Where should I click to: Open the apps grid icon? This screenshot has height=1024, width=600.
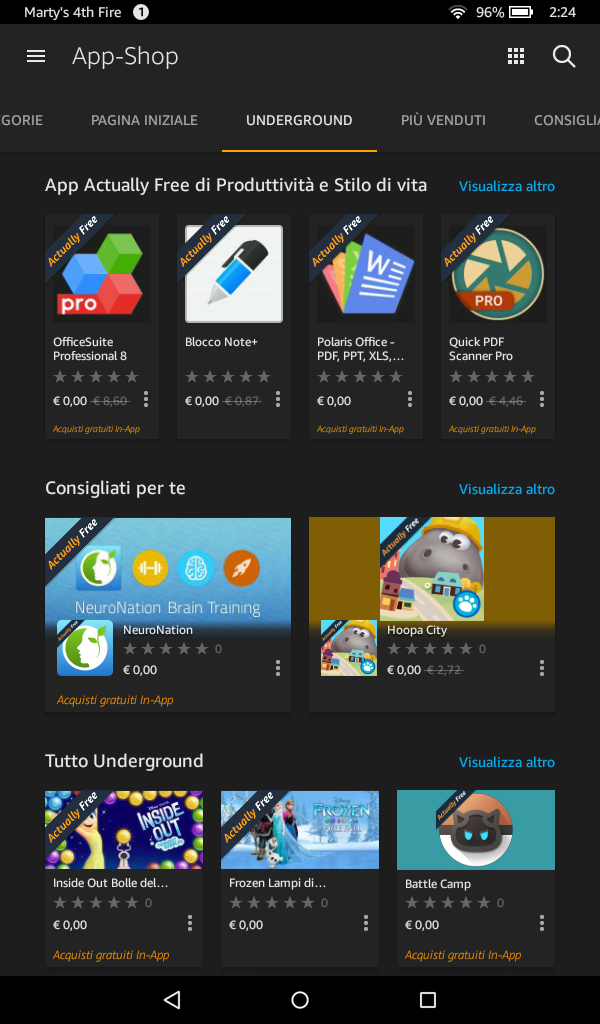pyautogui.click(x=516, y=57)
